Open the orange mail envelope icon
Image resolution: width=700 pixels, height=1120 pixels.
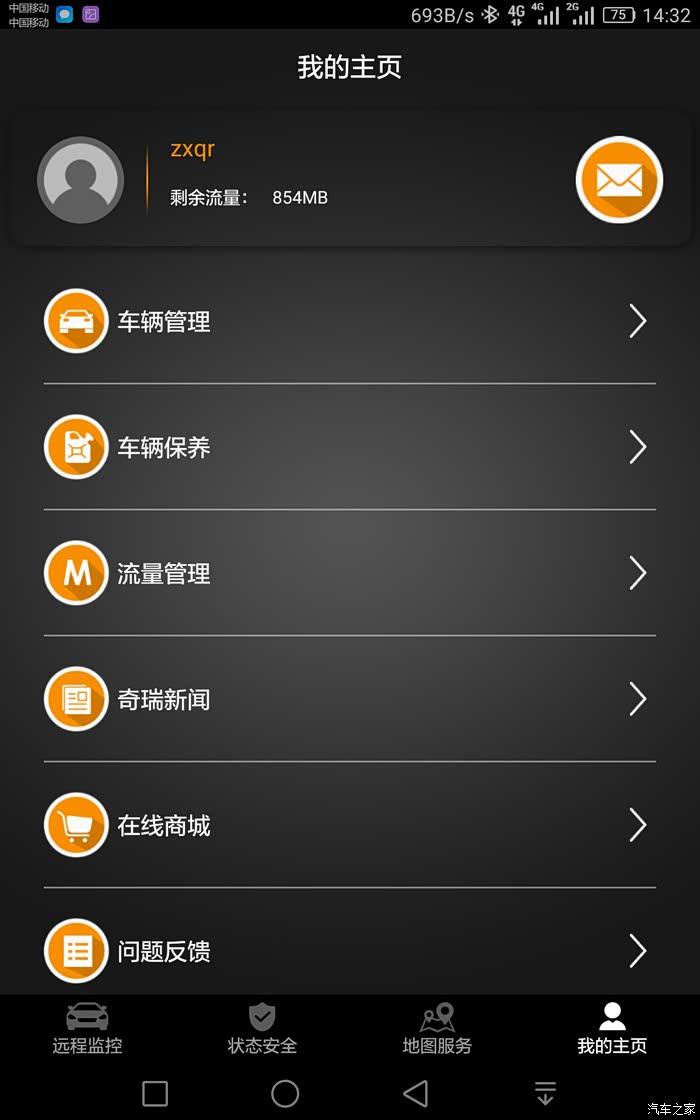tap(619, 180)
